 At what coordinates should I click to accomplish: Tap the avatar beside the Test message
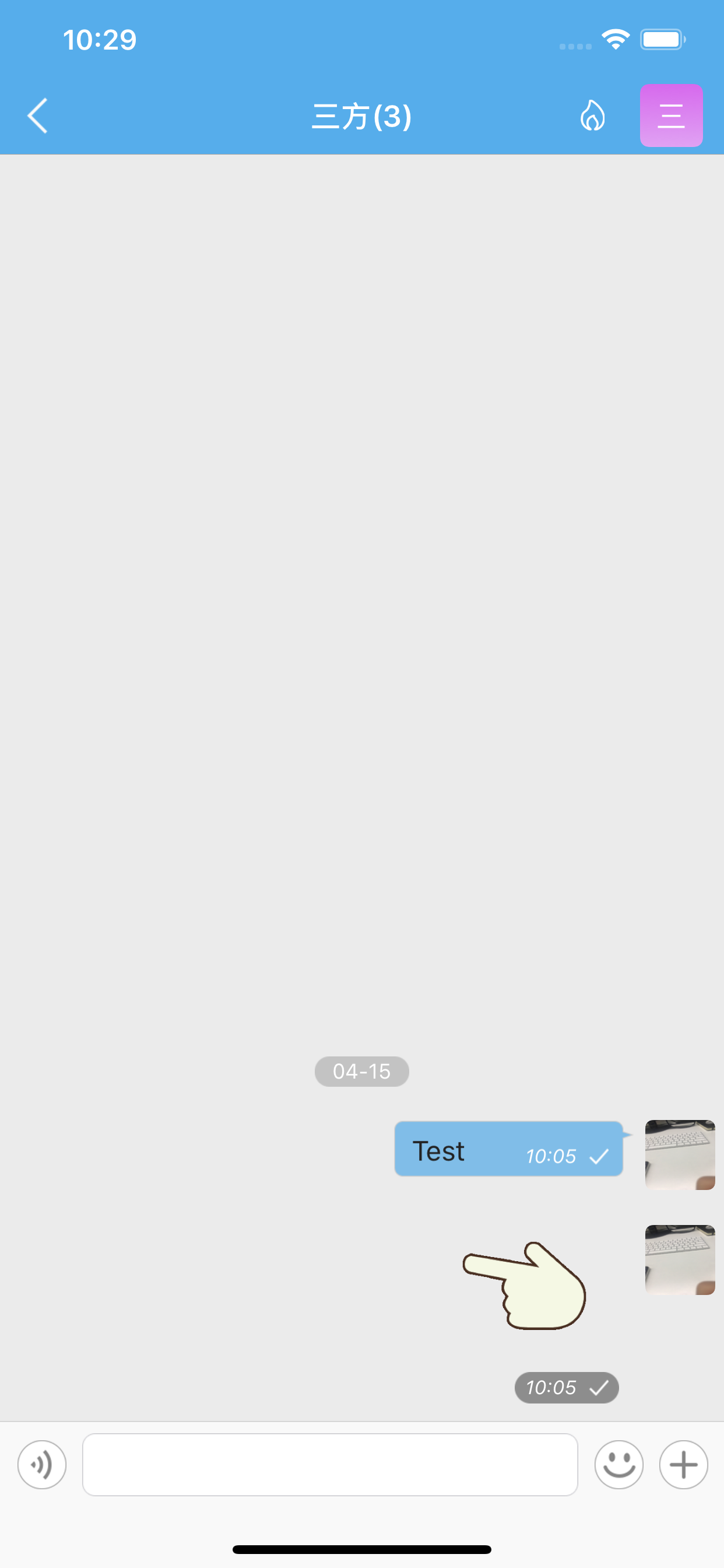pos(680,1154)
